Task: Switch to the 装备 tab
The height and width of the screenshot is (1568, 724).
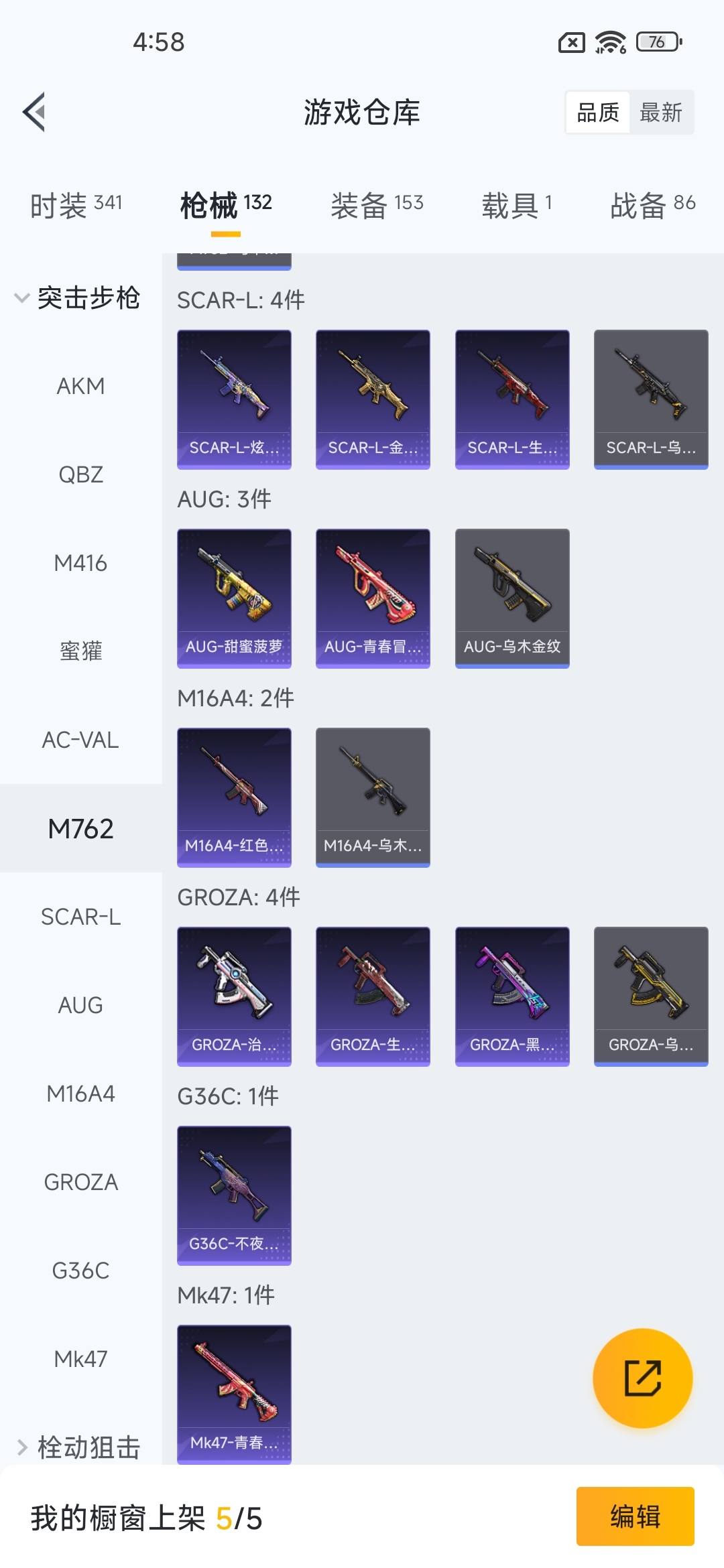Action: click(x=377, y=205)
